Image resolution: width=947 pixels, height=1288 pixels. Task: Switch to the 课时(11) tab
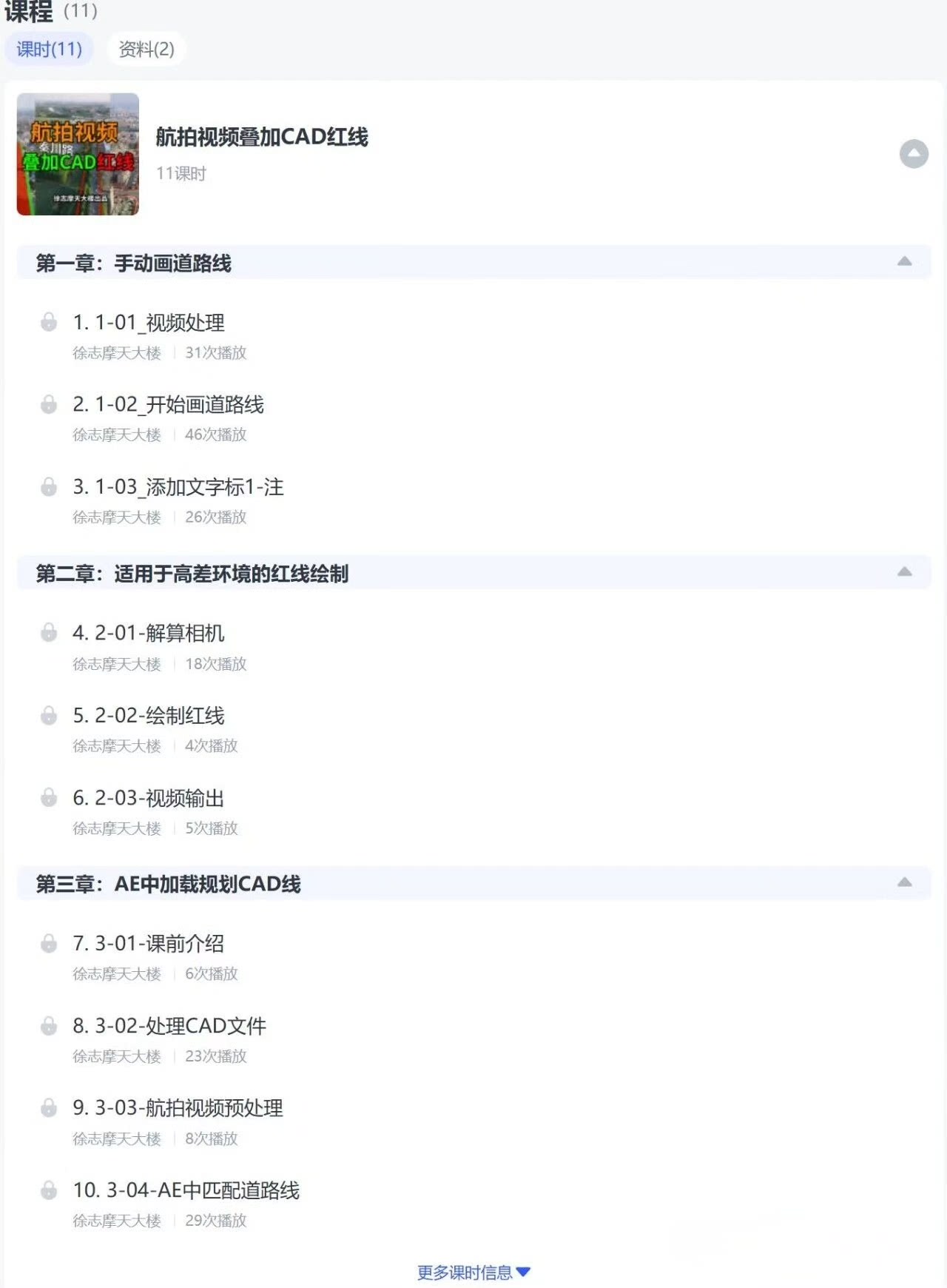click(49, 49)
